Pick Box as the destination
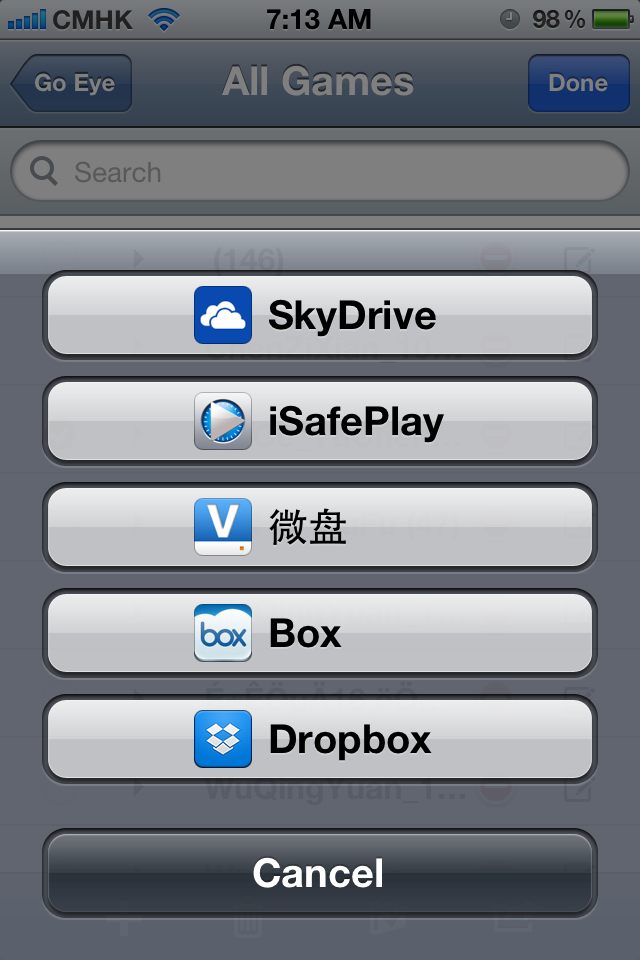Viewport: 640px width, 960px height. click(320, 634)
